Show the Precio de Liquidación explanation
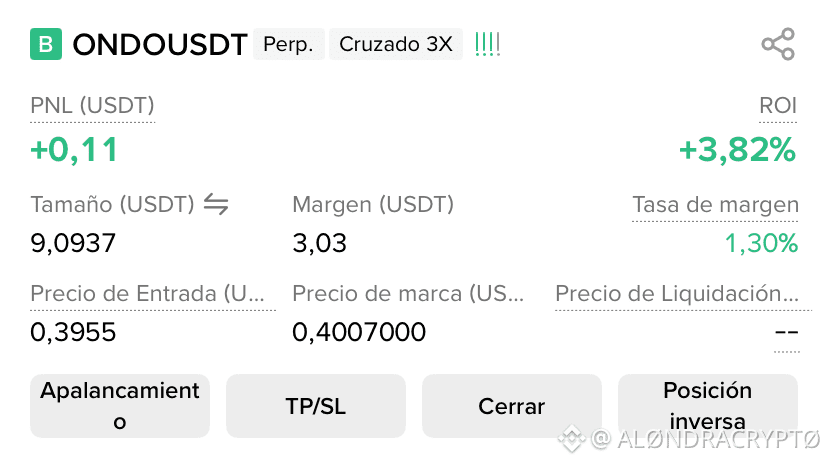 677,294
